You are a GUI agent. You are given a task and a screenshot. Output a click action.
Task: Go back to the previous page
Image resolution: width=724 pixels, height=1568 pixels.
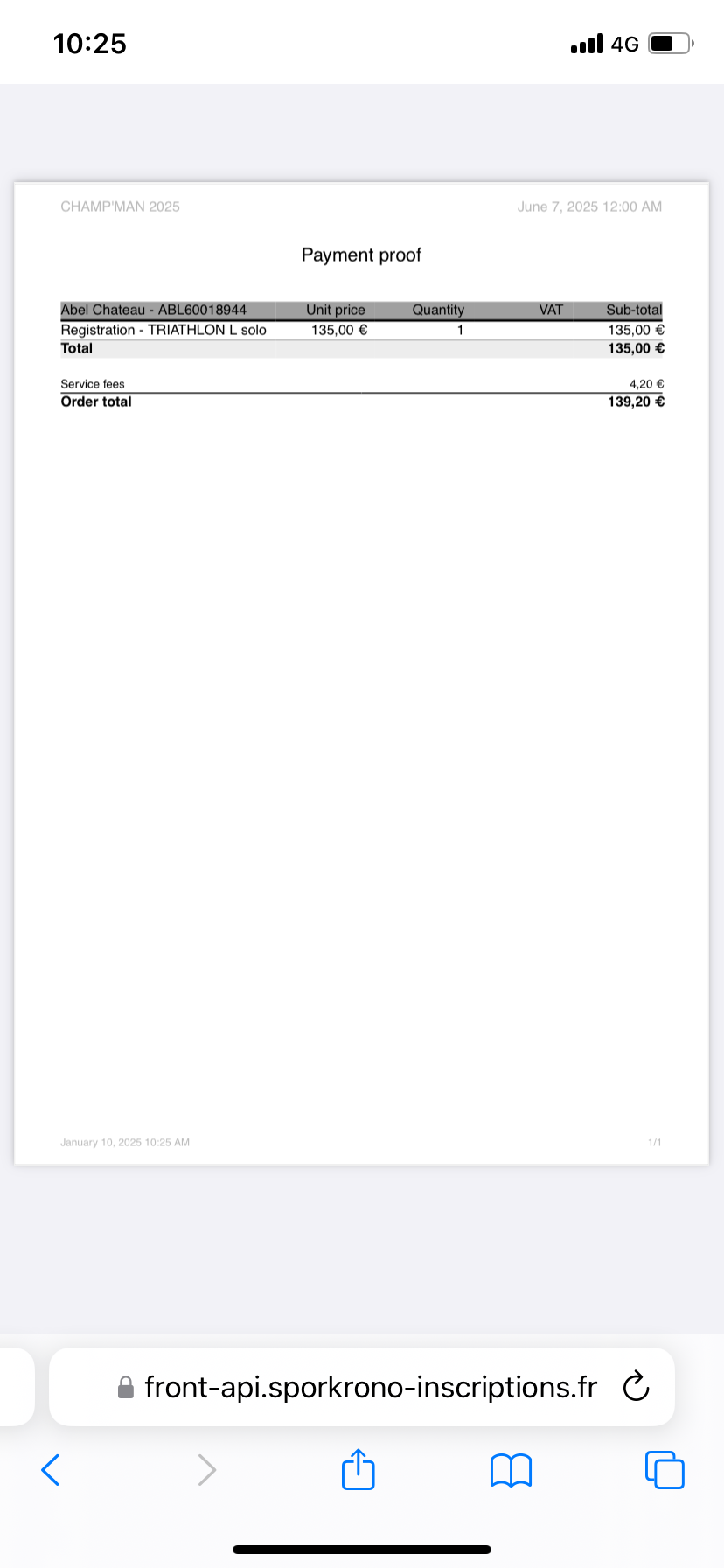click(51, 1469)
